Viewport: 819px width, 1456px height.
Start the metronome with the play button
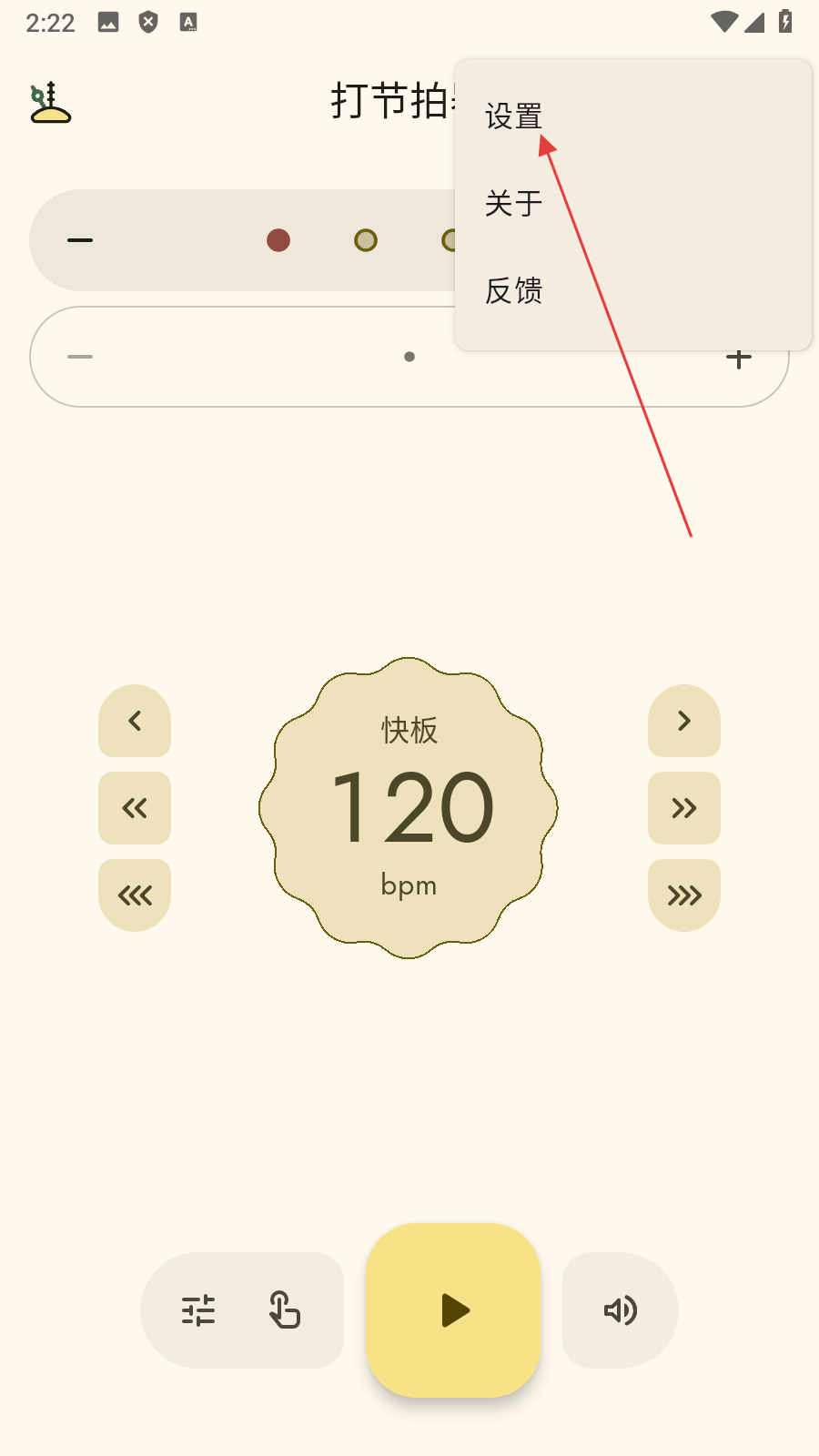pos(453,1310)
